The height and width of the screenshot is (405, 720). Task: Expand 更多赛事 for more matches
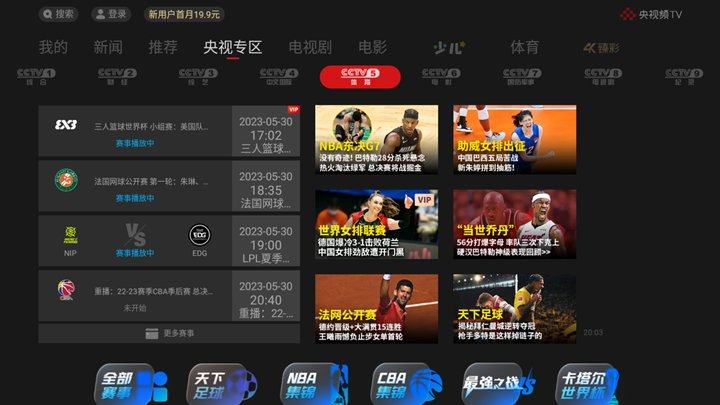click(x=168, y=333)
